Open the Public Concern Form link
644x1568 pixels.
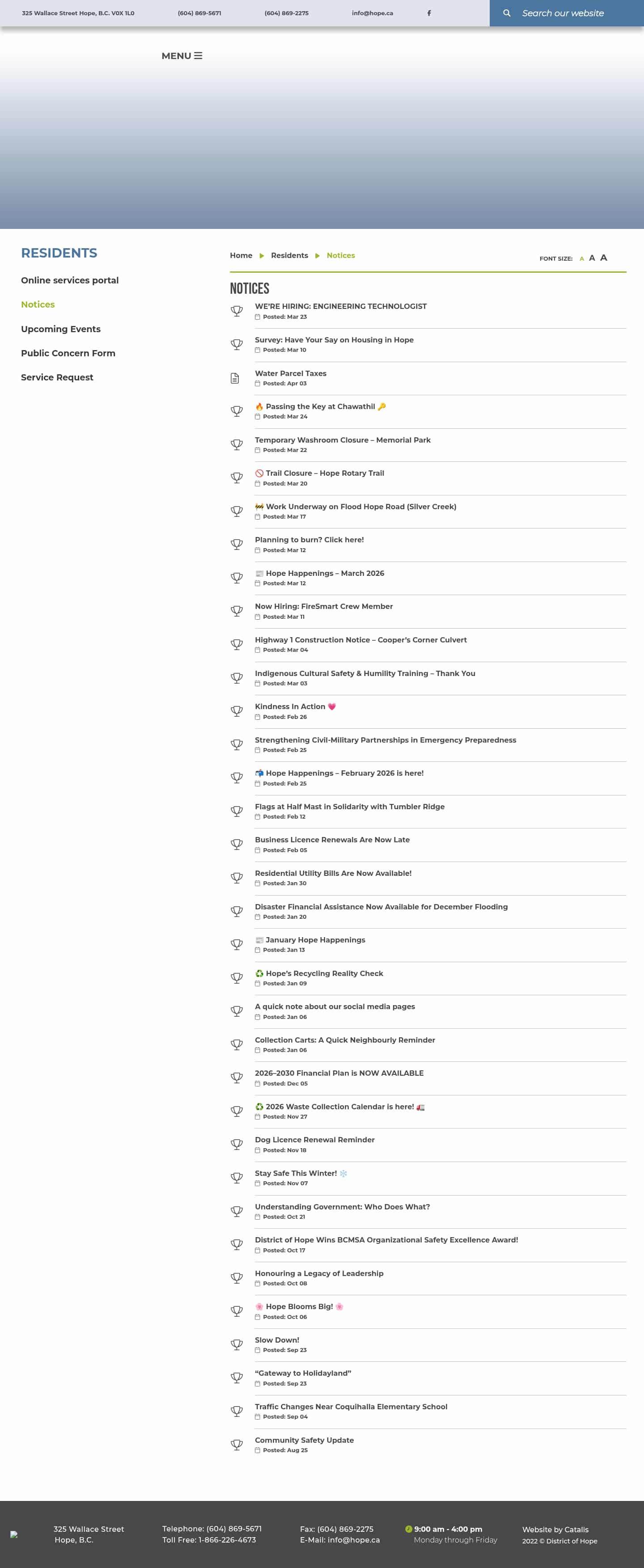[x=68, y=353]
